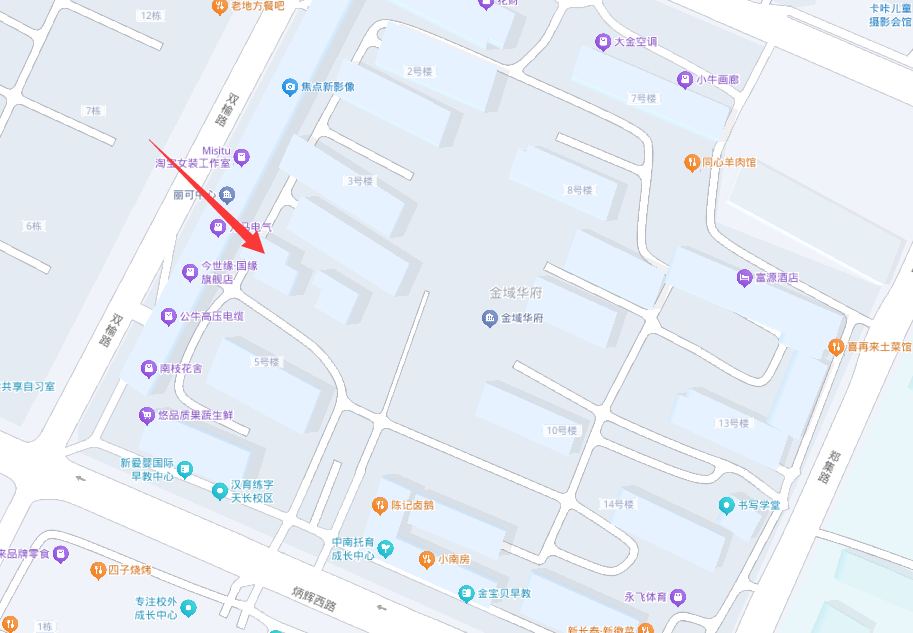The height and width of the screenshot is (633, 913).
Task: Tap the 四子烧烤 restaurant marker
Action: pos(97,570)
